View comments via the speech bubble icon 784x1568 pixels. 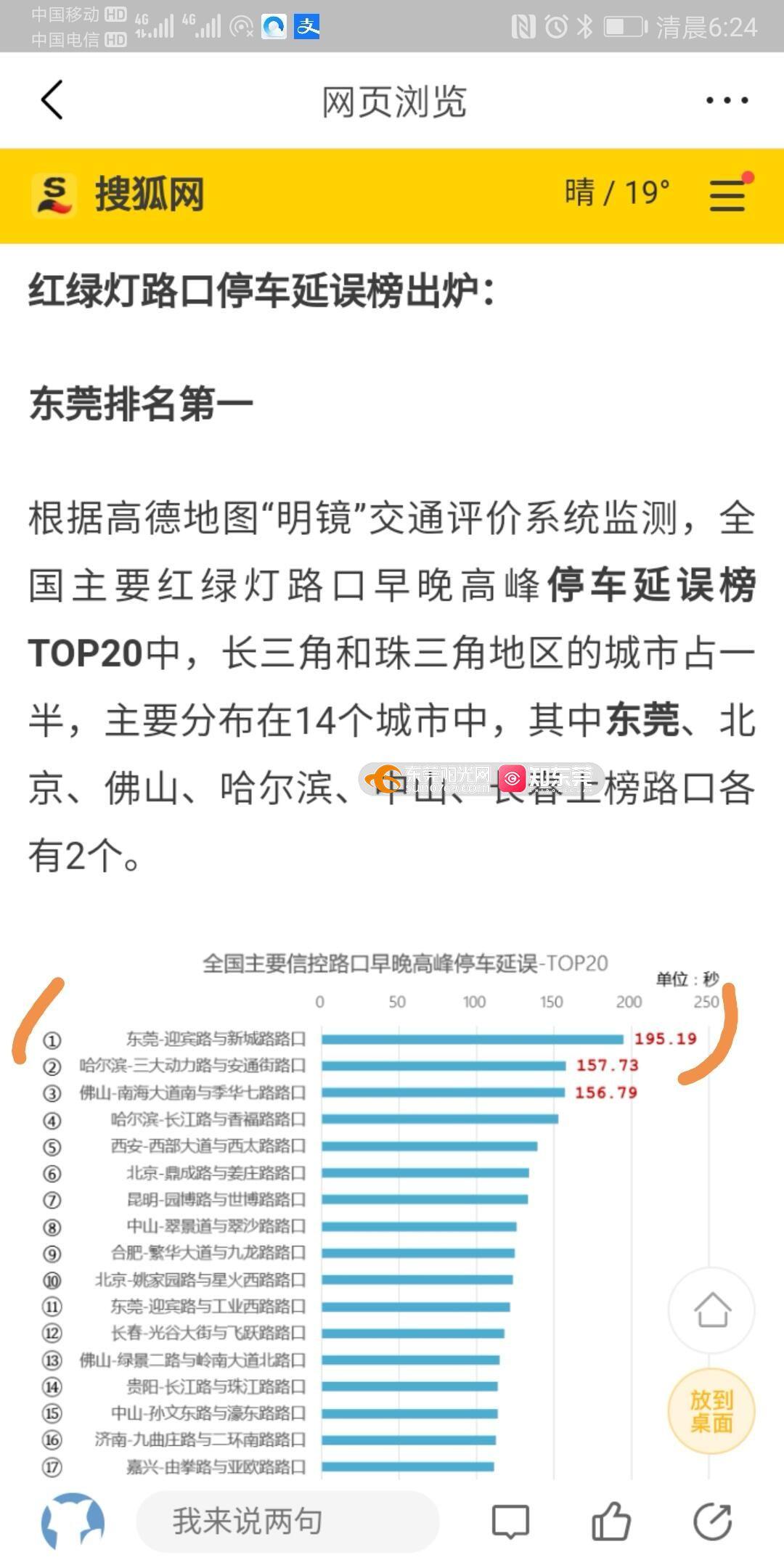pyautogui.click(x=510, y=1522)
